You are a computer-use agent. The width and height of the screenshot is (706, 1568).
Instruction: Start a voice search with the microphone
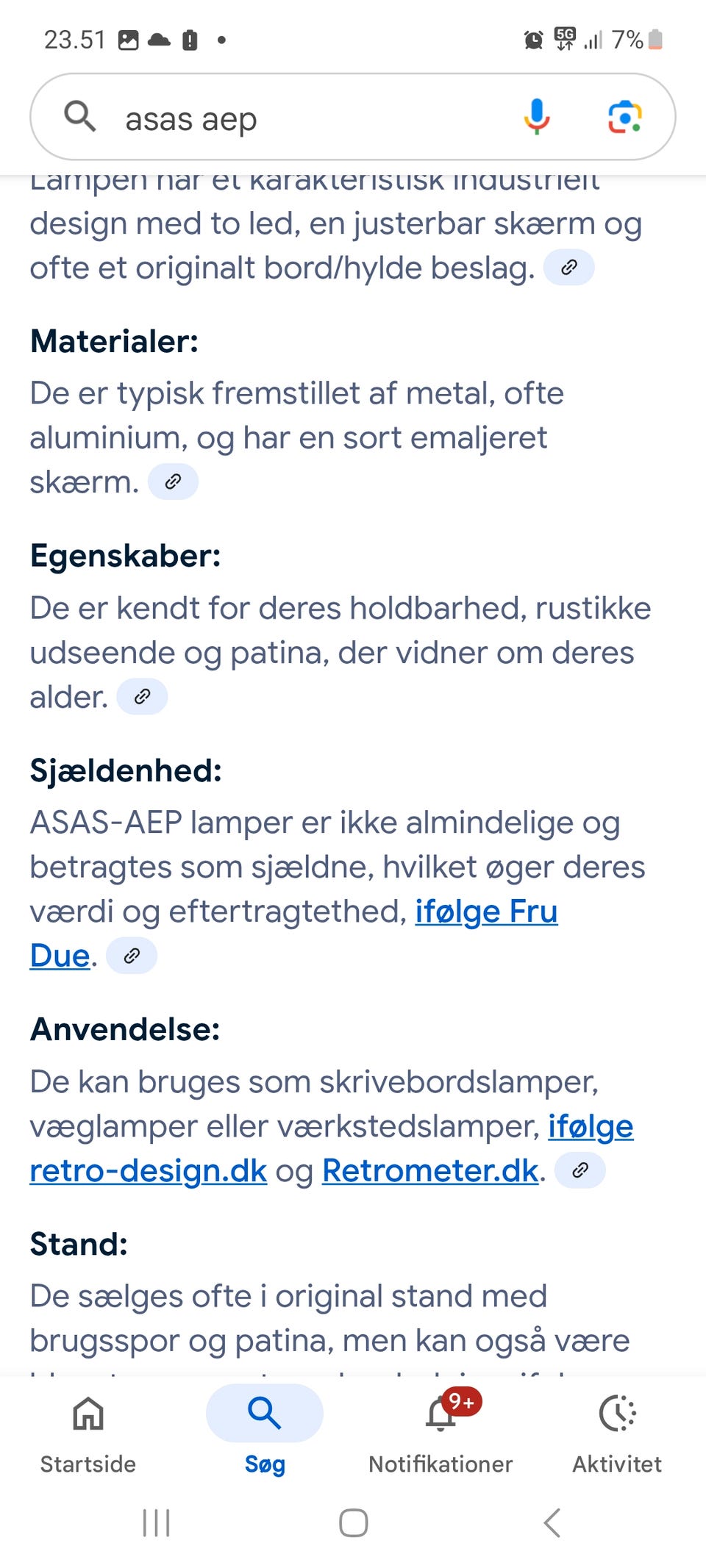click(x=535, y=118)
